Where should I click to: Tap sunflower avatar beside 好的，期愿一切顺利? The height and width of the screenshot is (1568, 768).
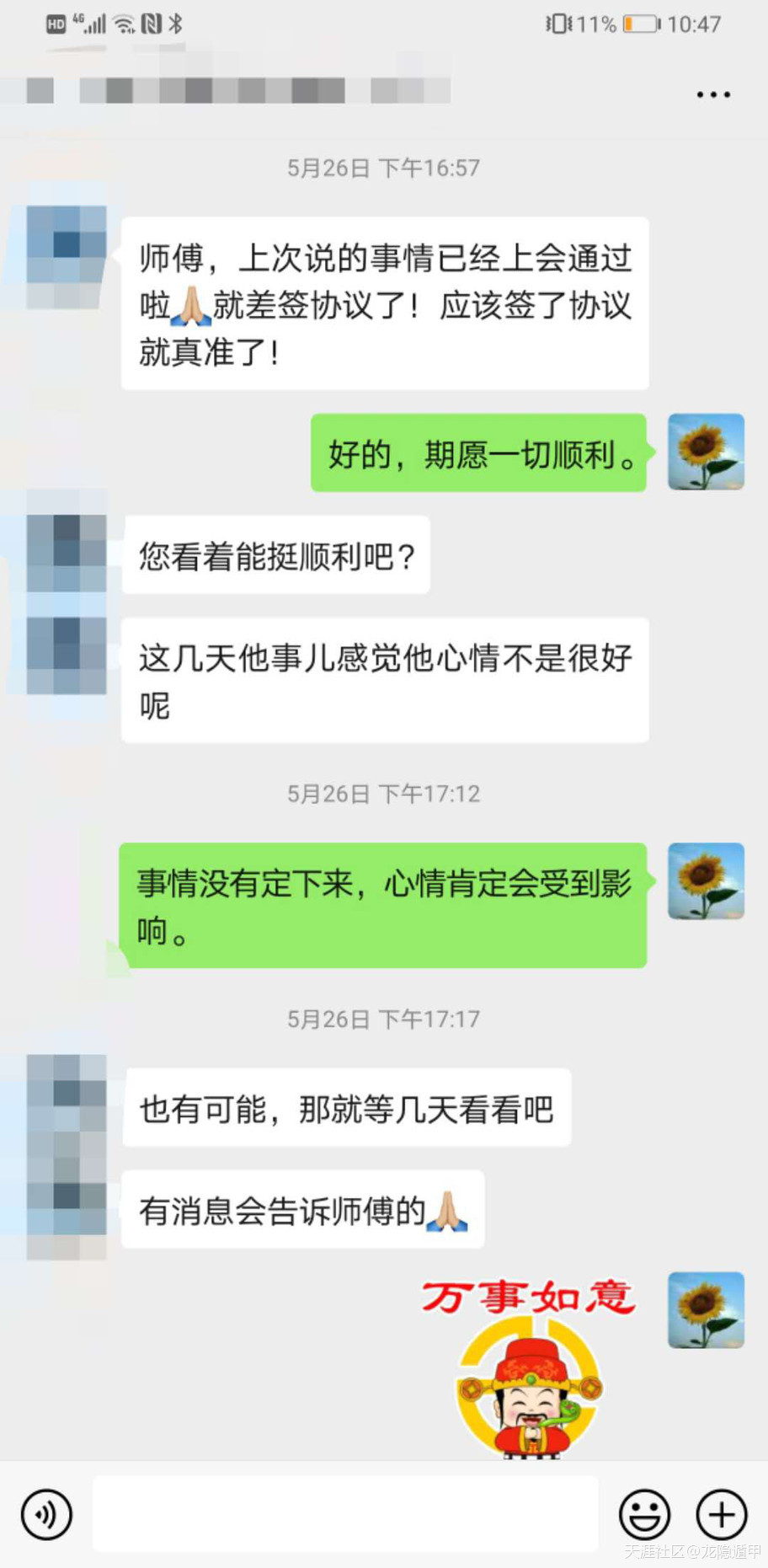[x=706, y=452]
